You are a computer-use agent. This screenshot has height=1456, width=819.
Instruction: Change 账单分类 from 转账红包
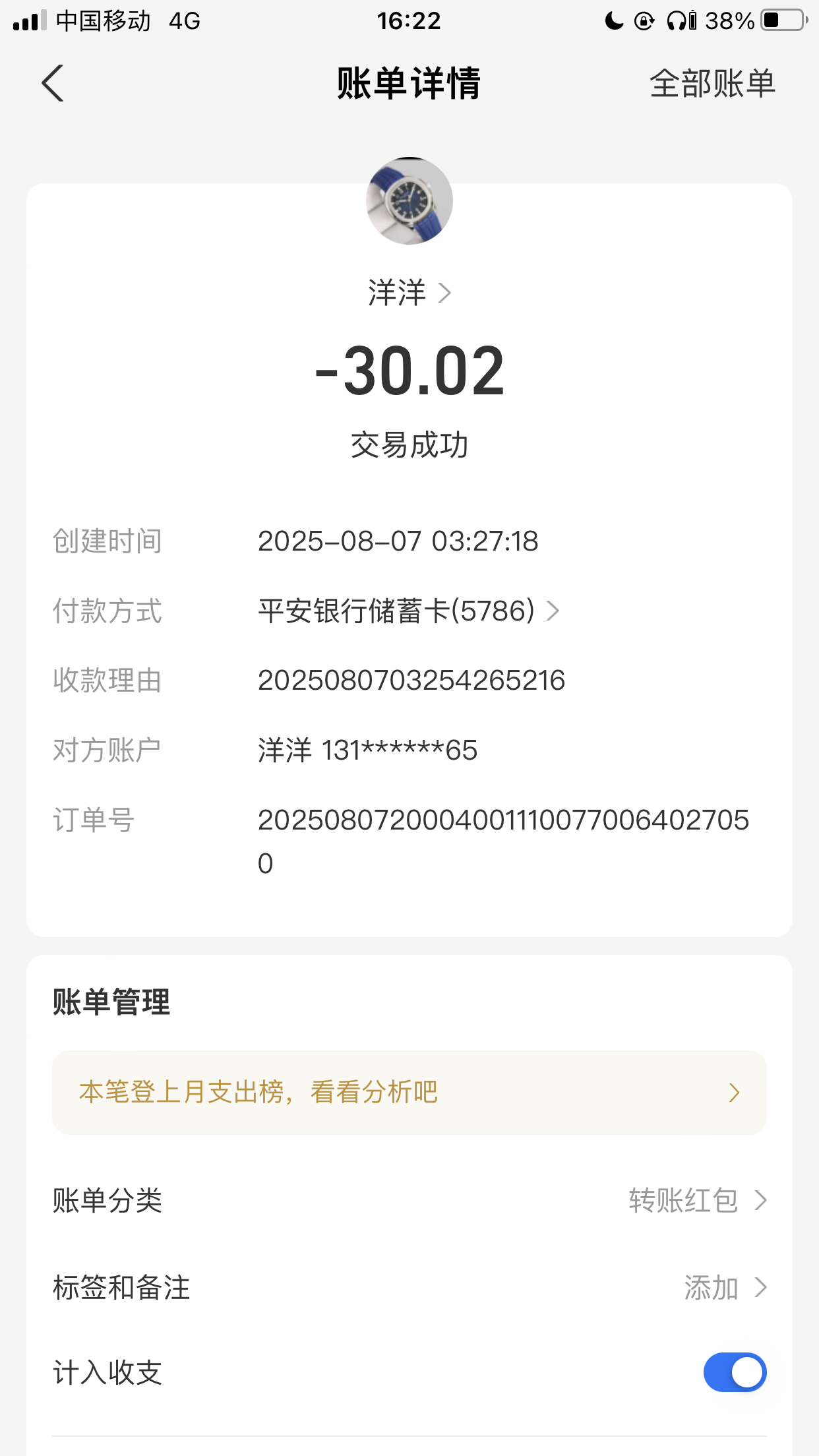click(696, 1200)
